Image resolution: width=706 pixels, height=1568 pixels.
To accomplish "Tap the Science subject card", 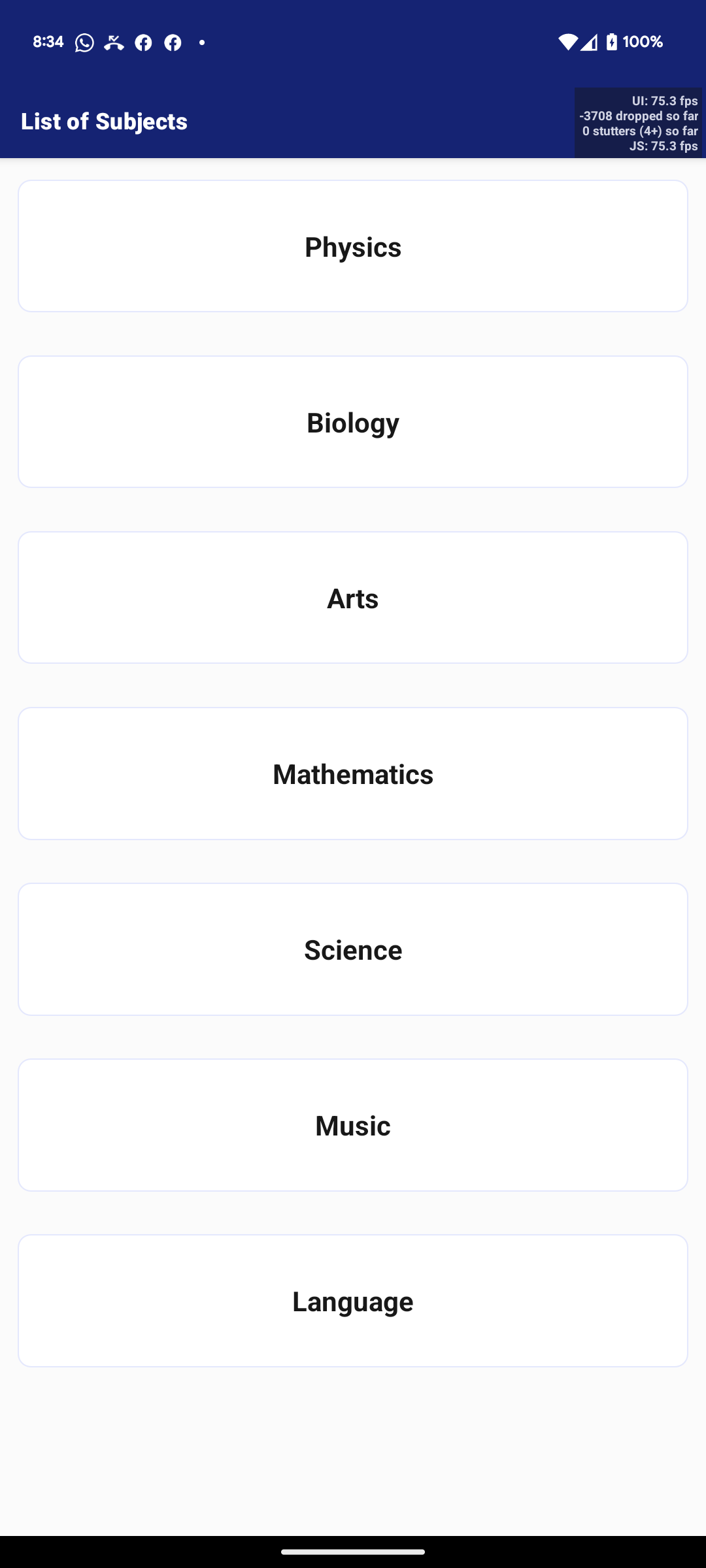I will [x=353, y=949].
